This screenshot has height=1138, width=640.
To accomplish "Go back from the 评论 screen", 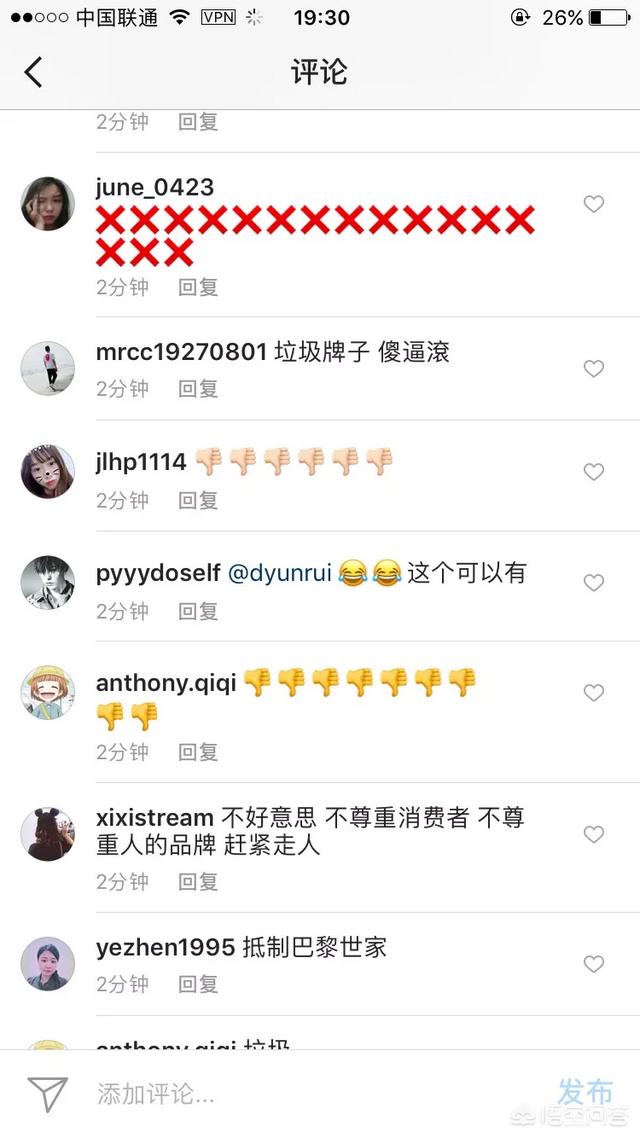I will point(34,72).
